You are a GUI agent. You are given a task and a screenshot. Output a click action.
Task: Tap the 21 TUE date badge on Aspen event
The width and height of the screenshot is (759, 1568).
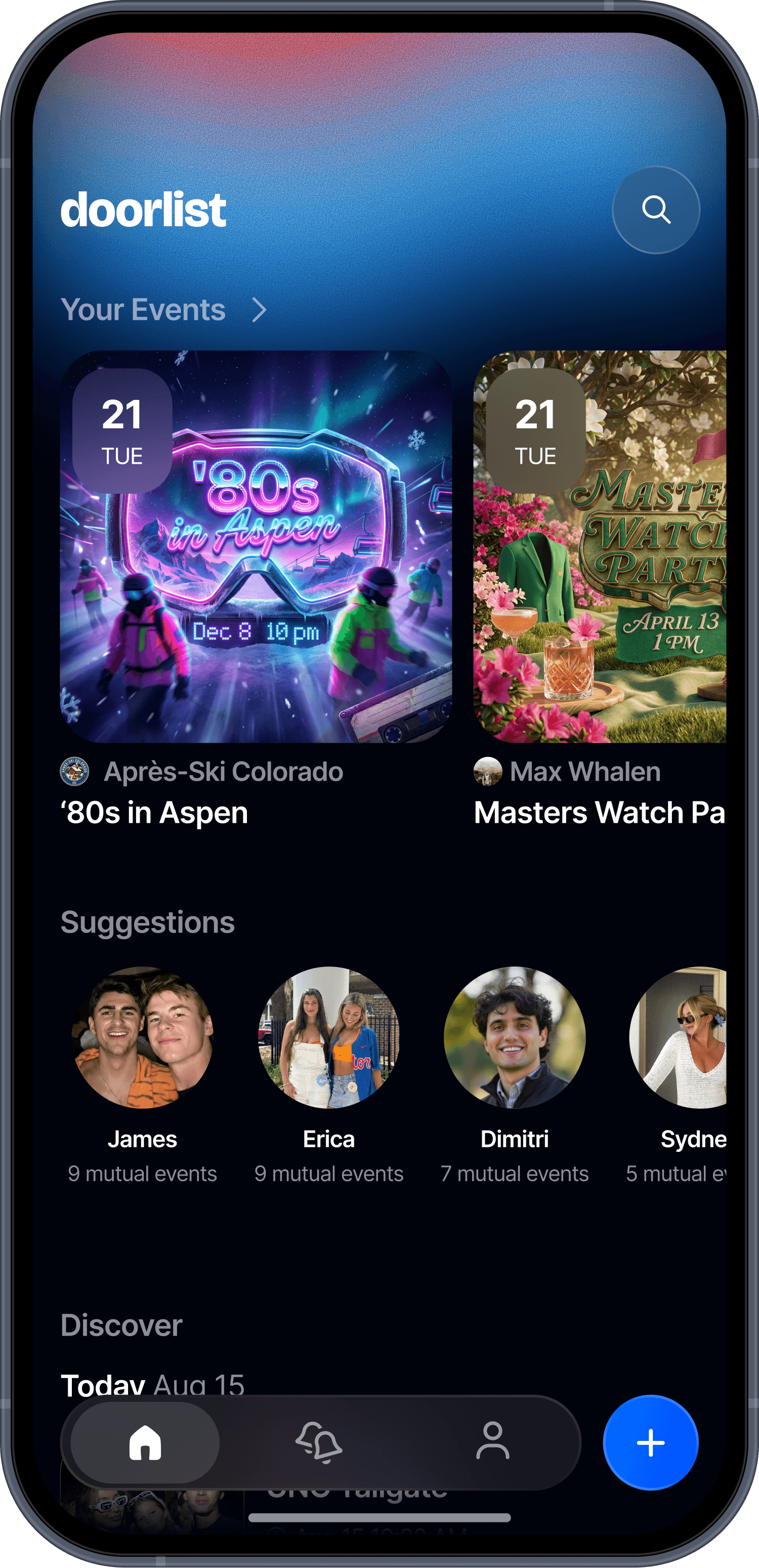[120, 429]
